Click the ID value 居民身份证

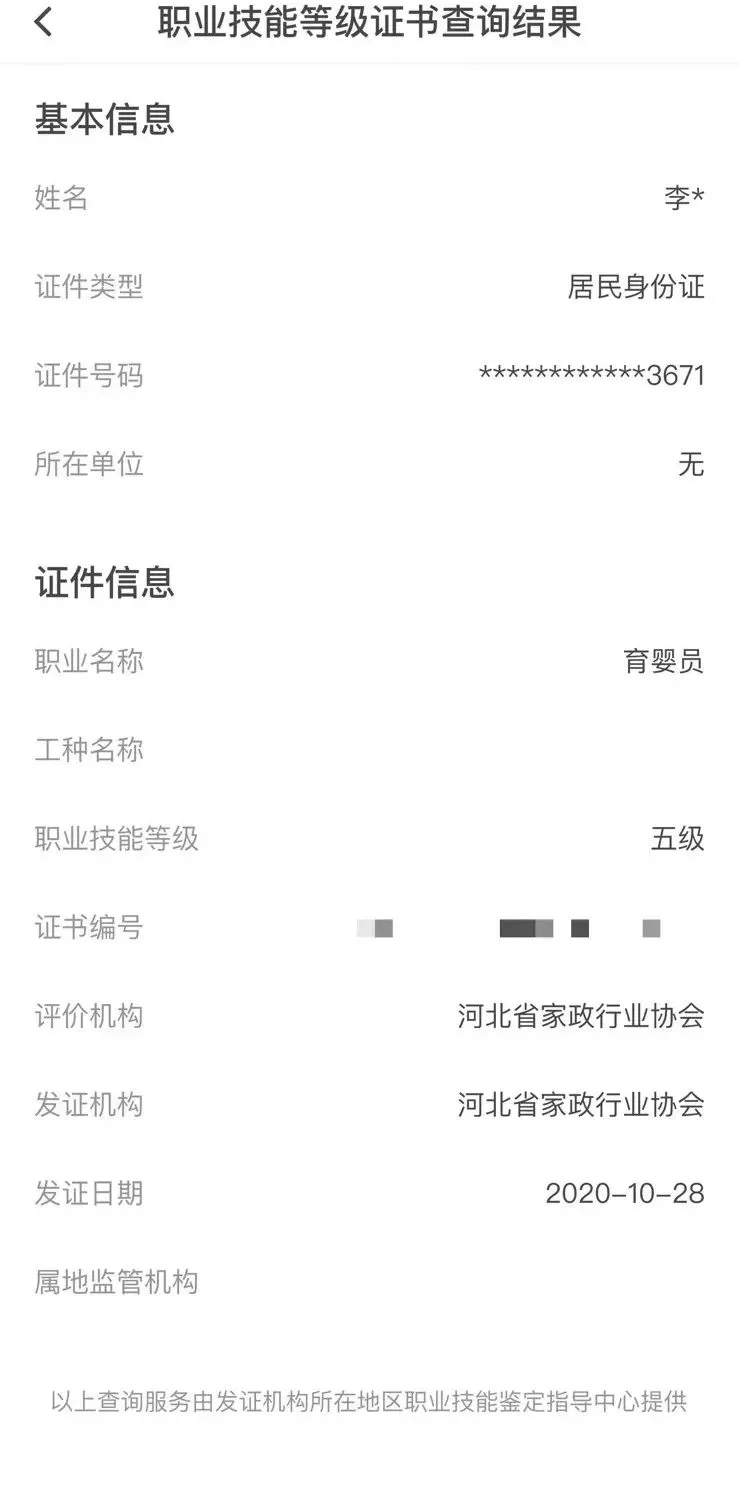637,288
